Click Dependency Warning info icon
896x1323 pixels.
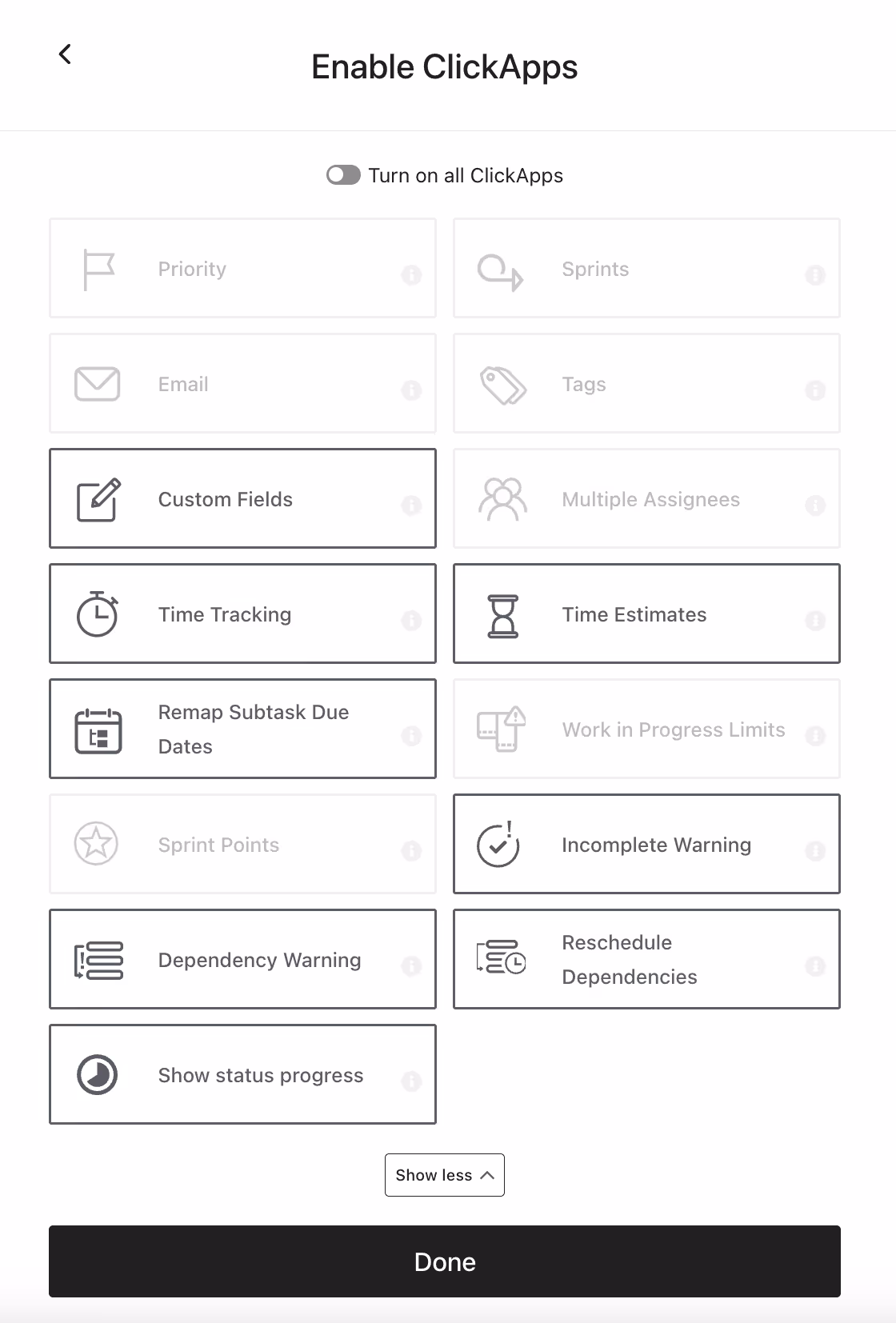coord(413,966)
